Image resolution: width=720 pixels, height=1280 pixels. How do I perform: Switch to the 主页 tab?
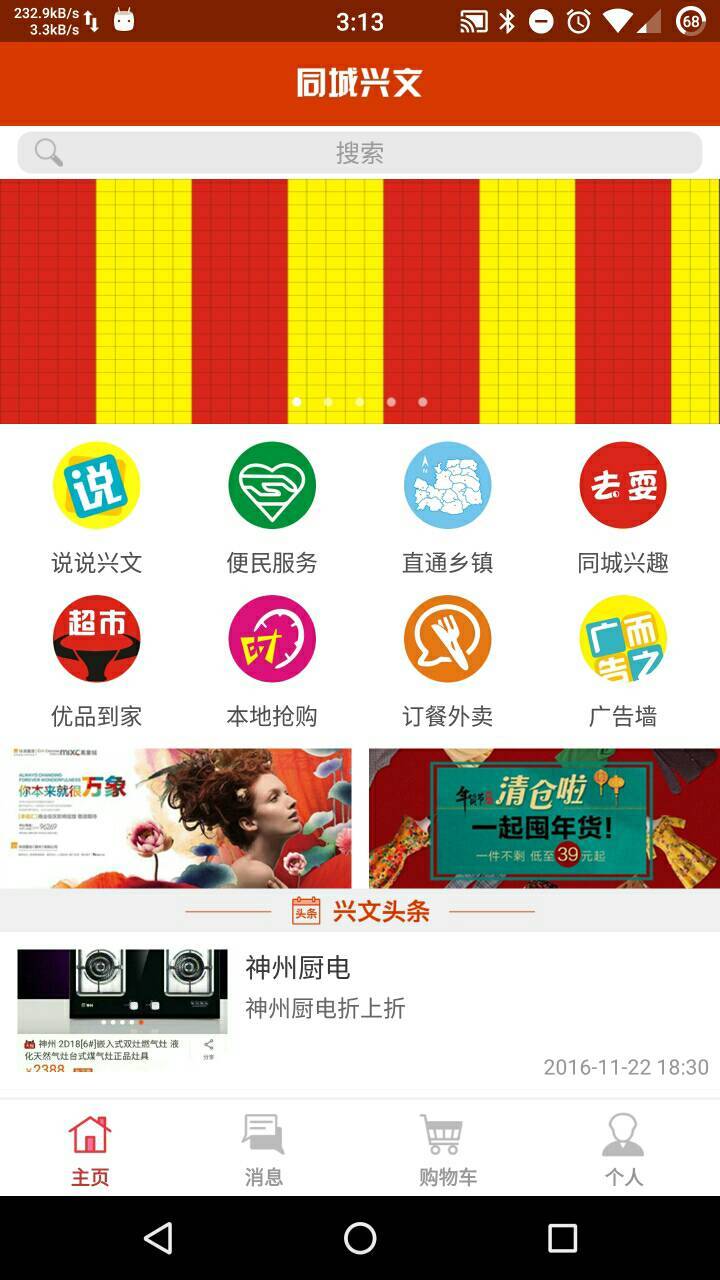click(90, 1150)
